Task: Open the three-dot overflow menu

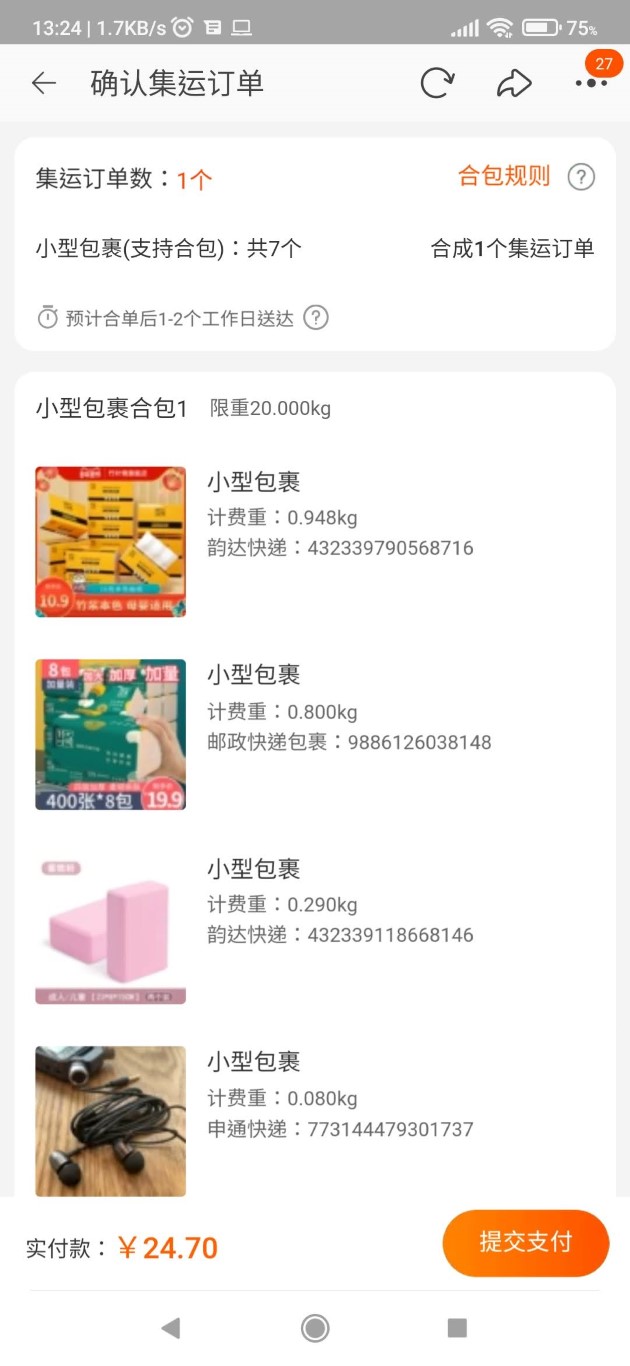Action: 591,83
